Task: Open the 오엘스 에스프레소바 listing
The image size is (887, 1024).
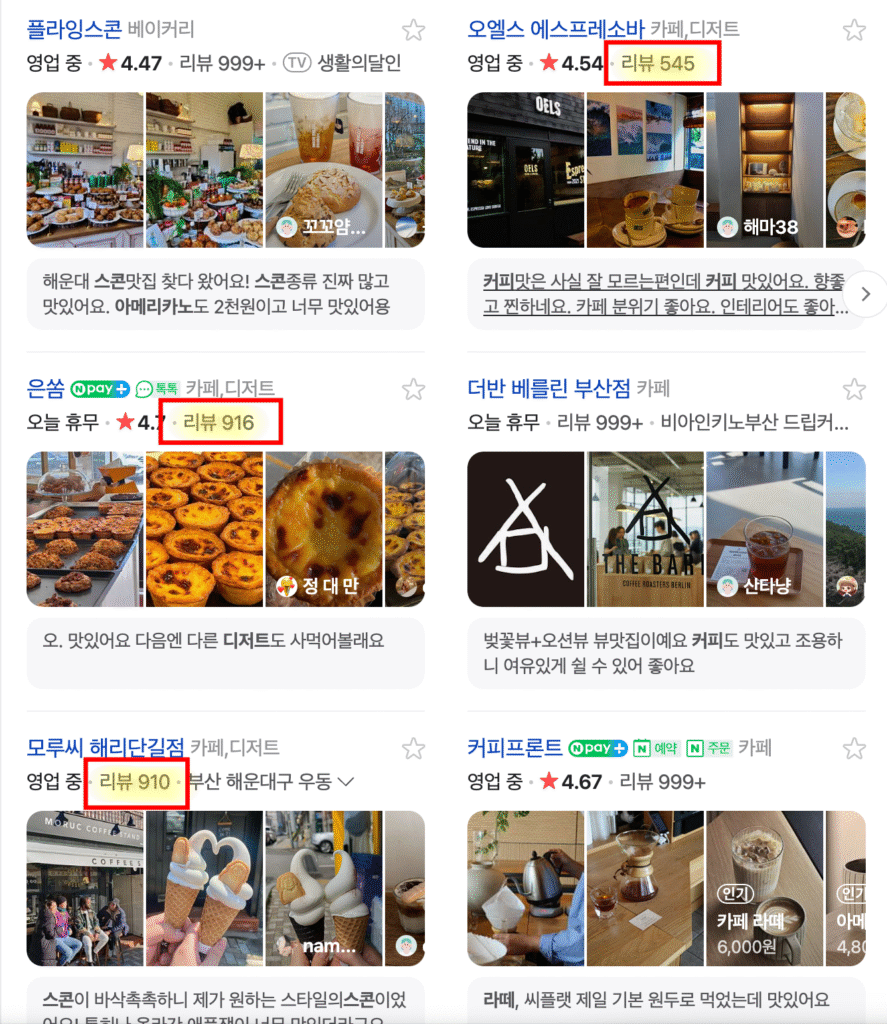Action: click(556, 29)
